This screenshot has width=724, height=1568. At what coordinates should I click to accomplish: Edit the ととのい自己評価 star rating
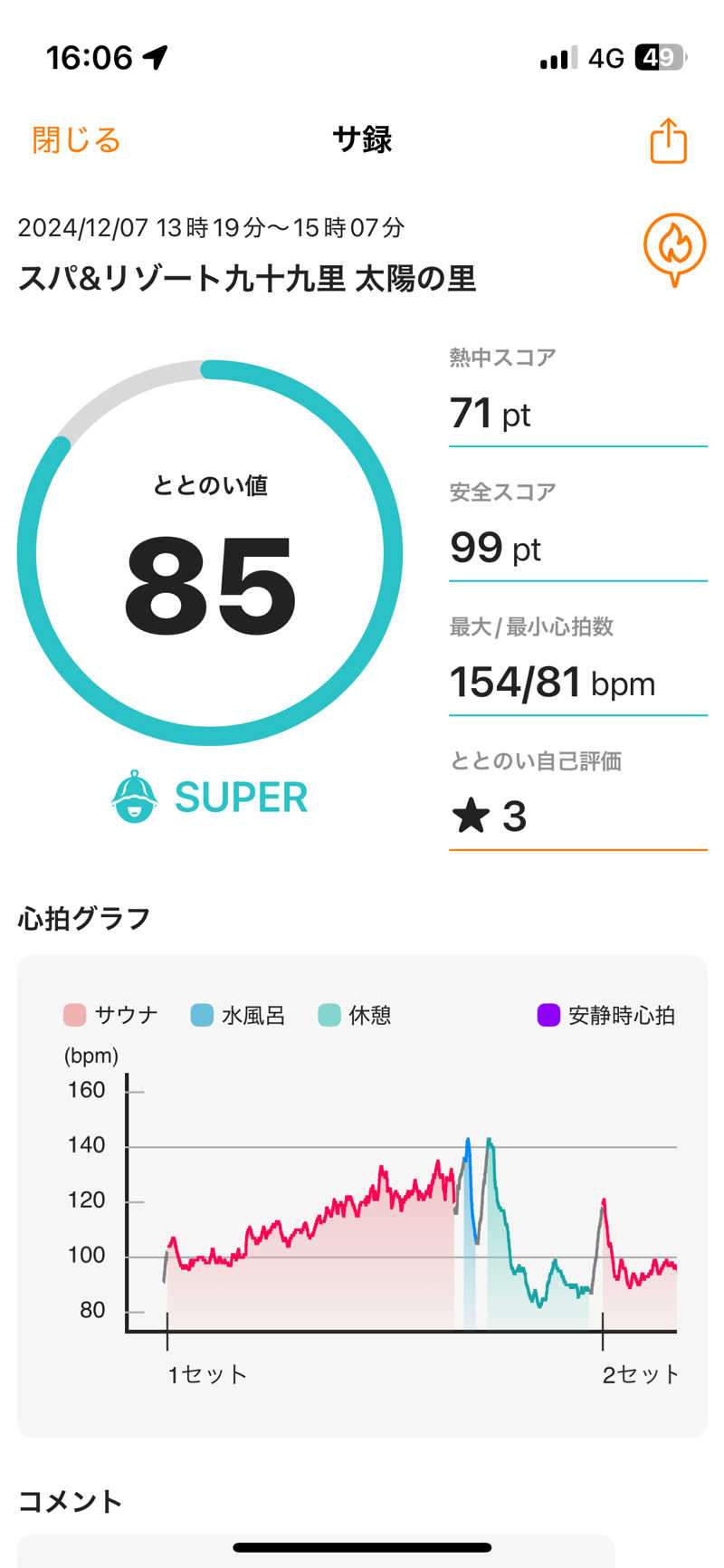pos(578,816)
